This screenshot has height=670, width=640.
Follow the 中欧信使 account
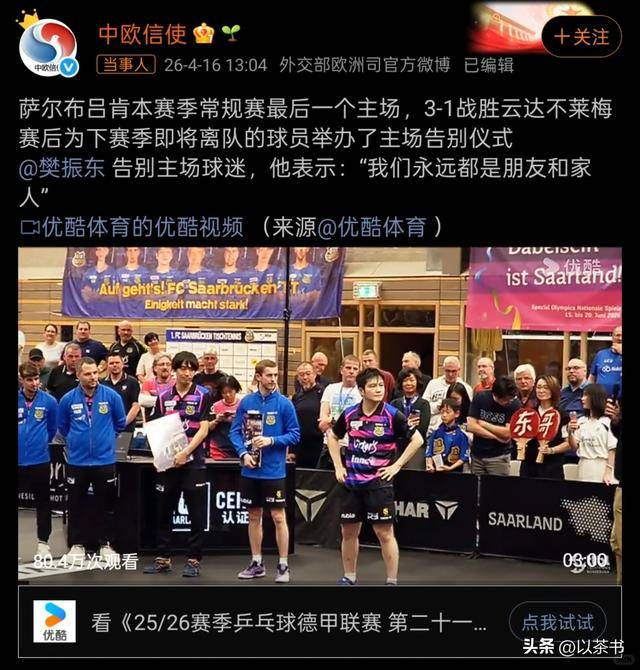(x=581, y=36)
